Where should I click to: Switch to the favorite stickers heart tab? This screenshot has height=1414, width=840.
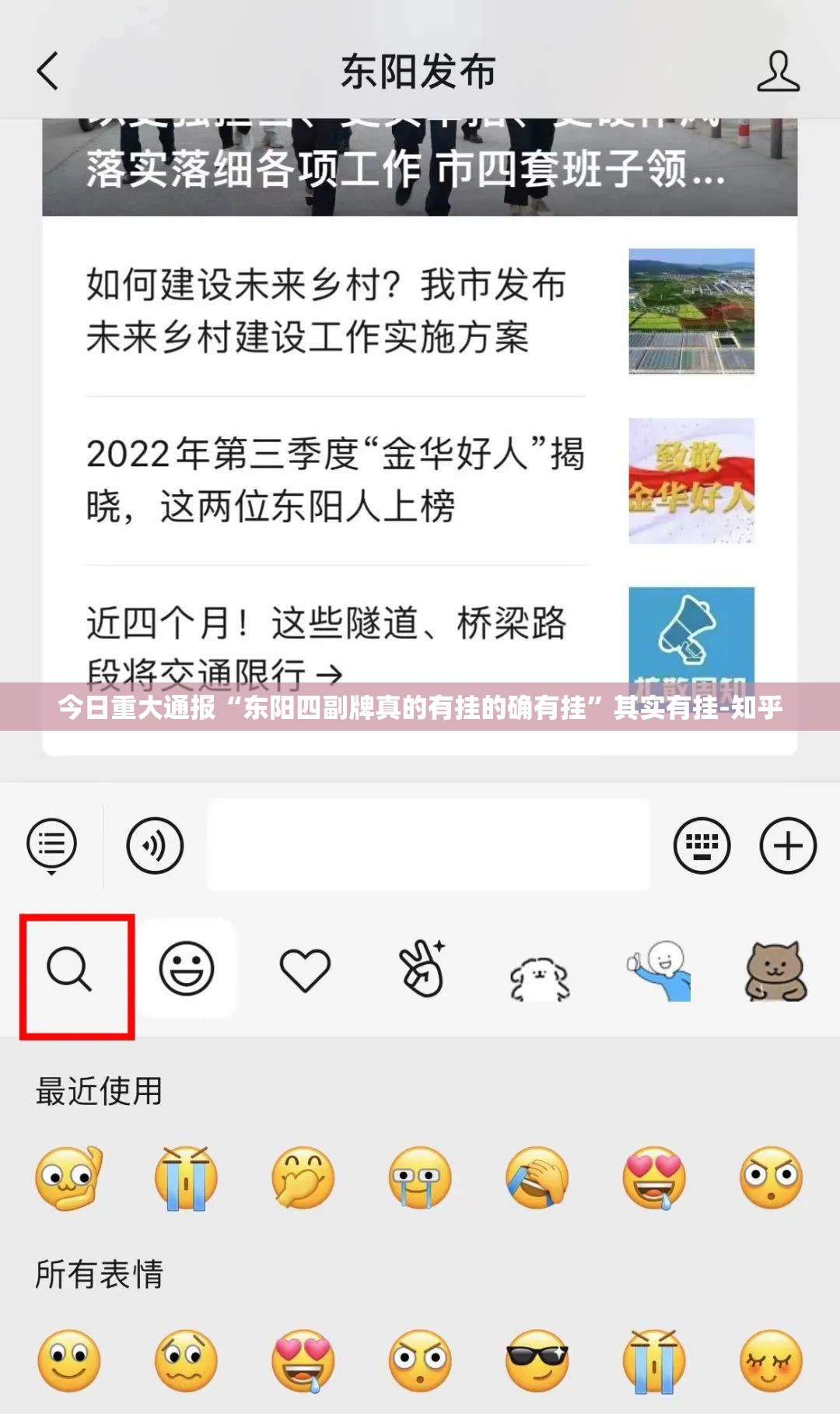[305, 970]
